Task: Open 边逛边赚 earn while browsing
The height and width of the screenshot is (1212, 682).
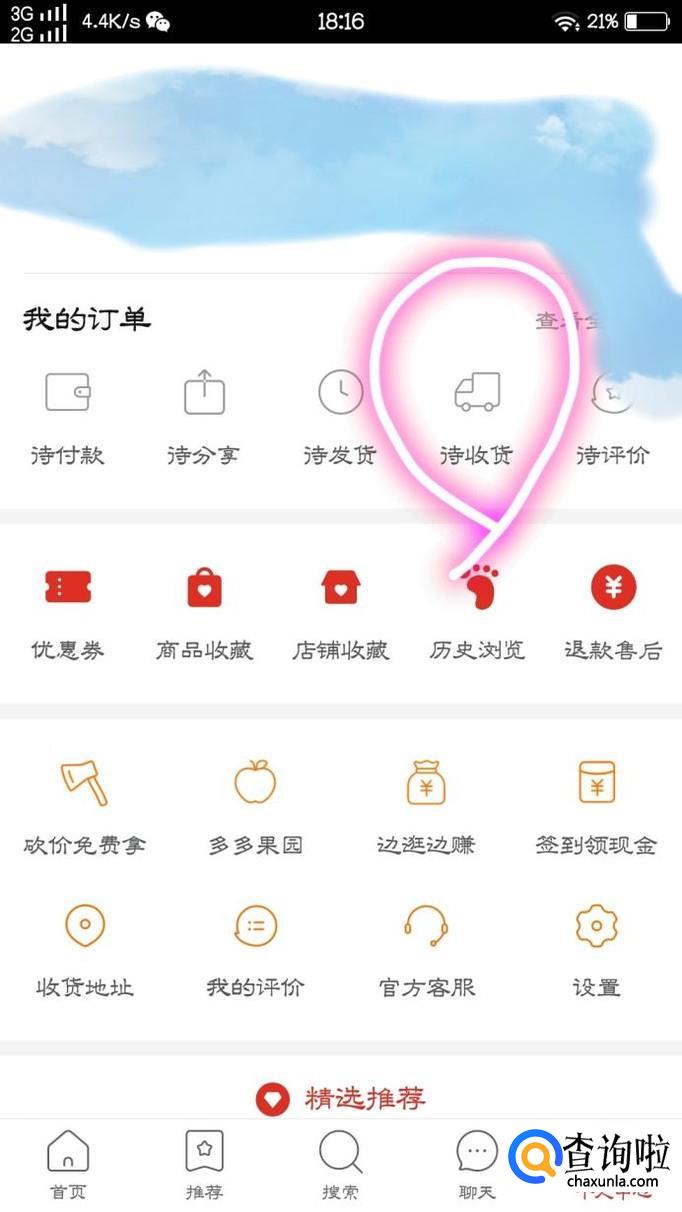Action: [x=426, y=808]
